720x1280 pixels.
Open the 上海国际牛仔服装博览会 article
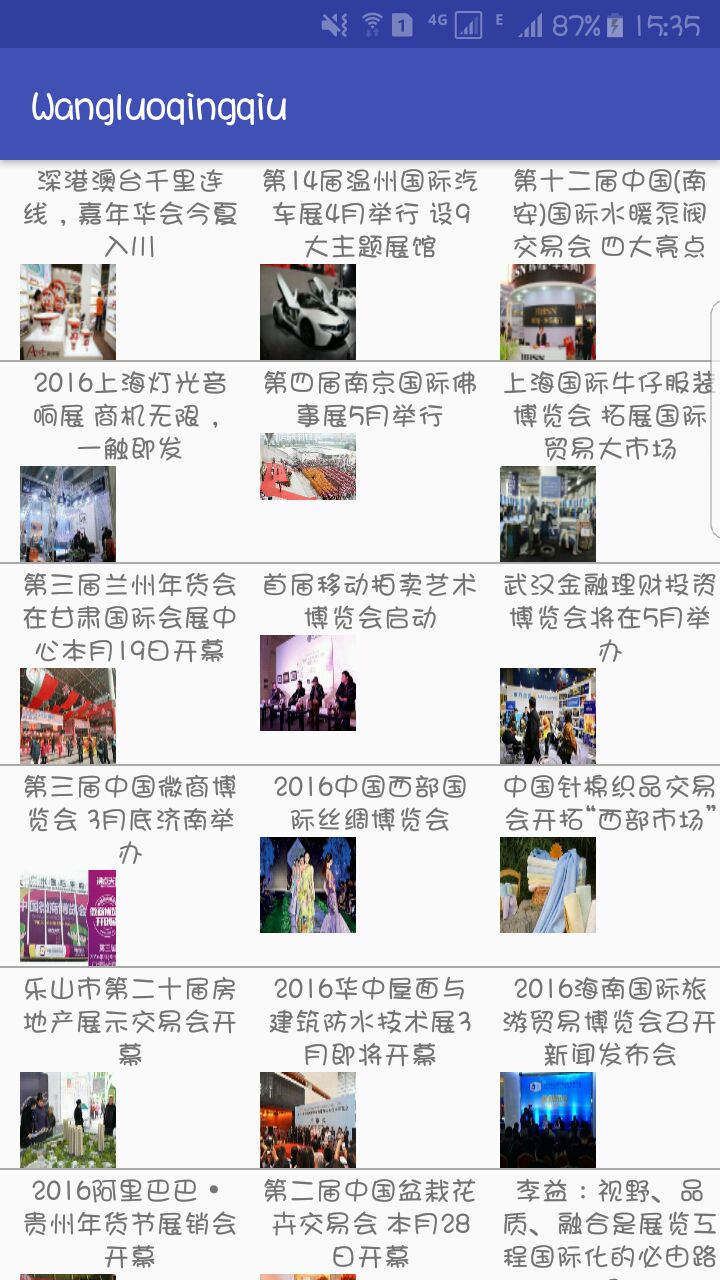600,414
